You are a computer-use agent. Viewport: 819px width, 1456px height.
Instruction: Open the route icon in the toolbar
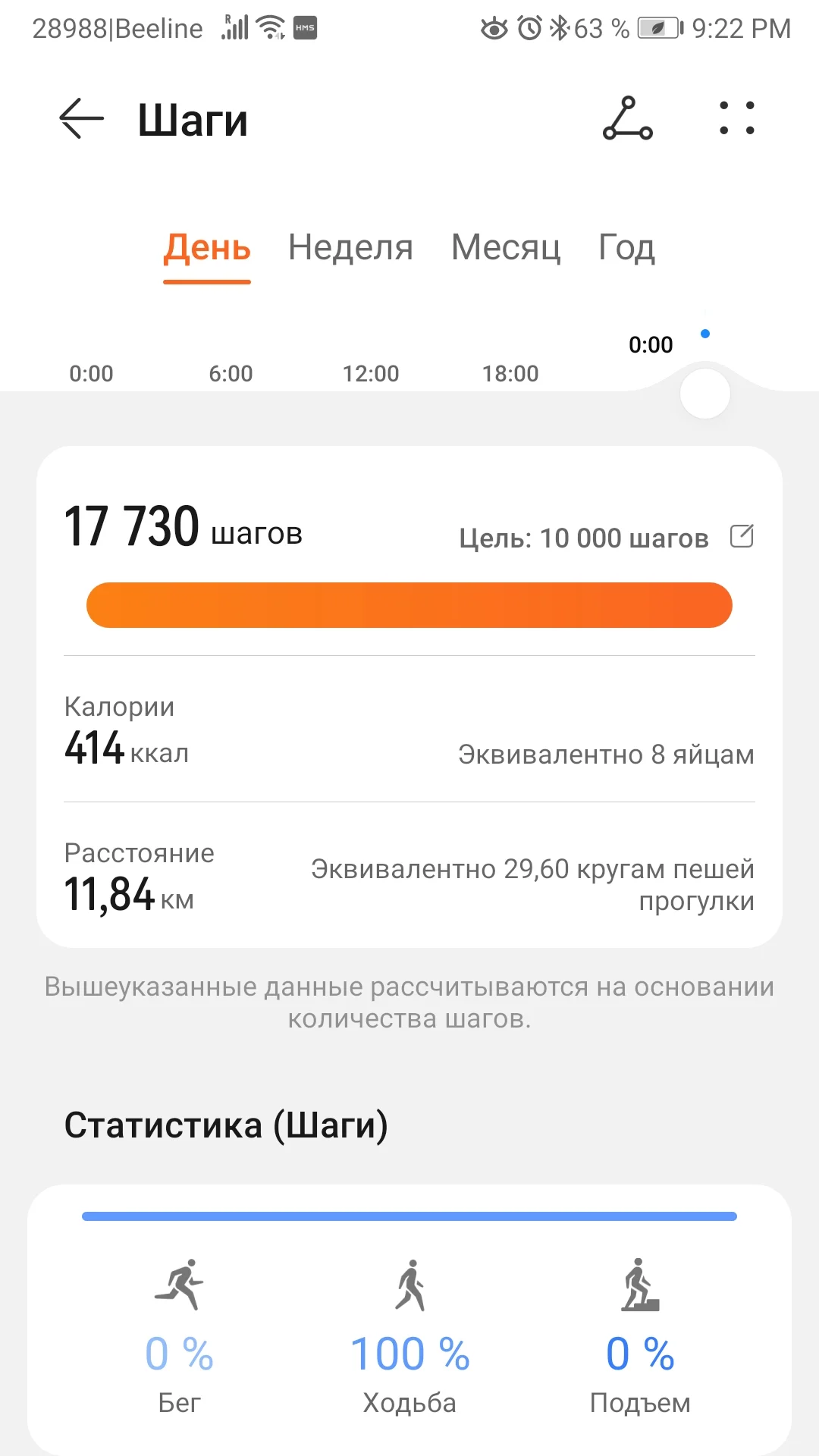[627, 119]
